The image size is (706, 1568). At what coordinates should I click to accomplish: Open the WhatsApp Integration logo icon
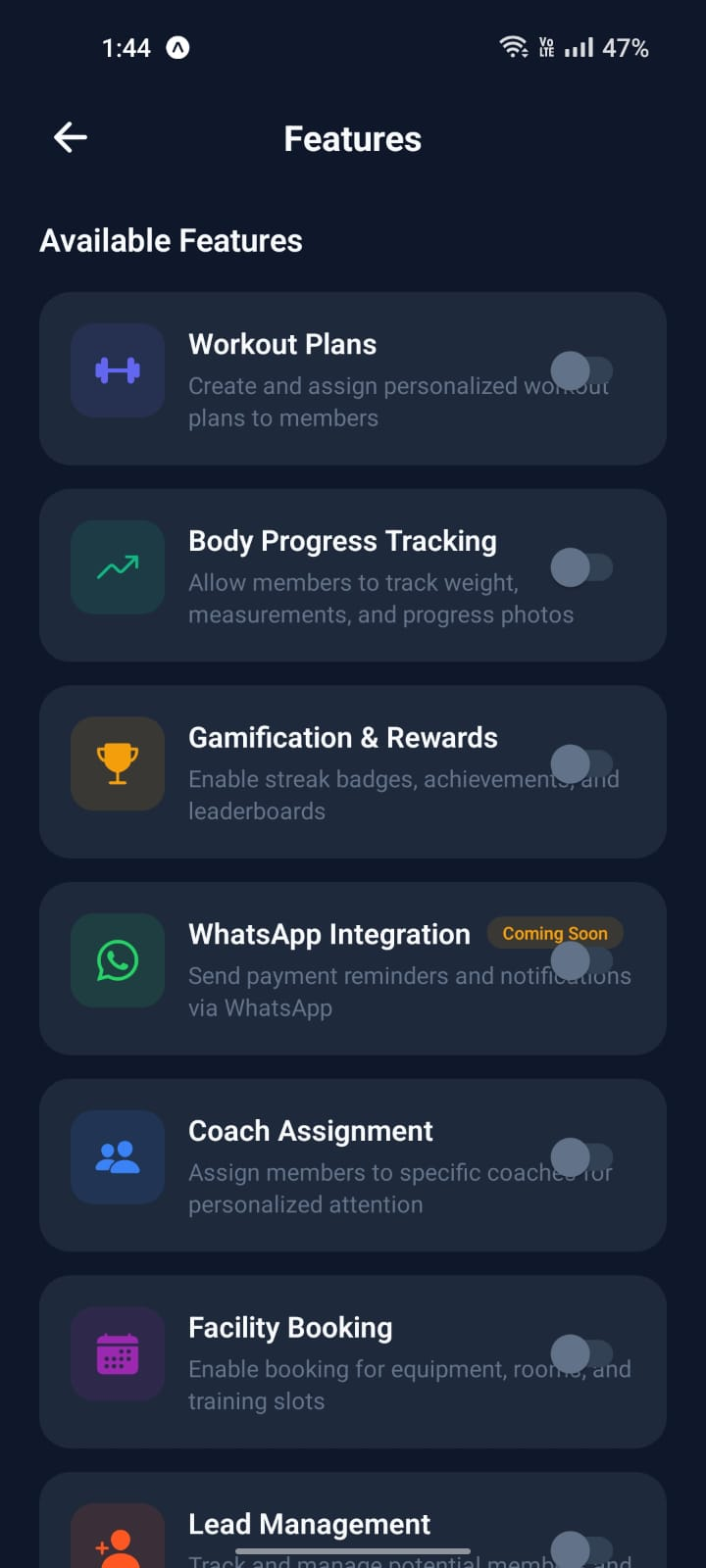pos(118,960)
